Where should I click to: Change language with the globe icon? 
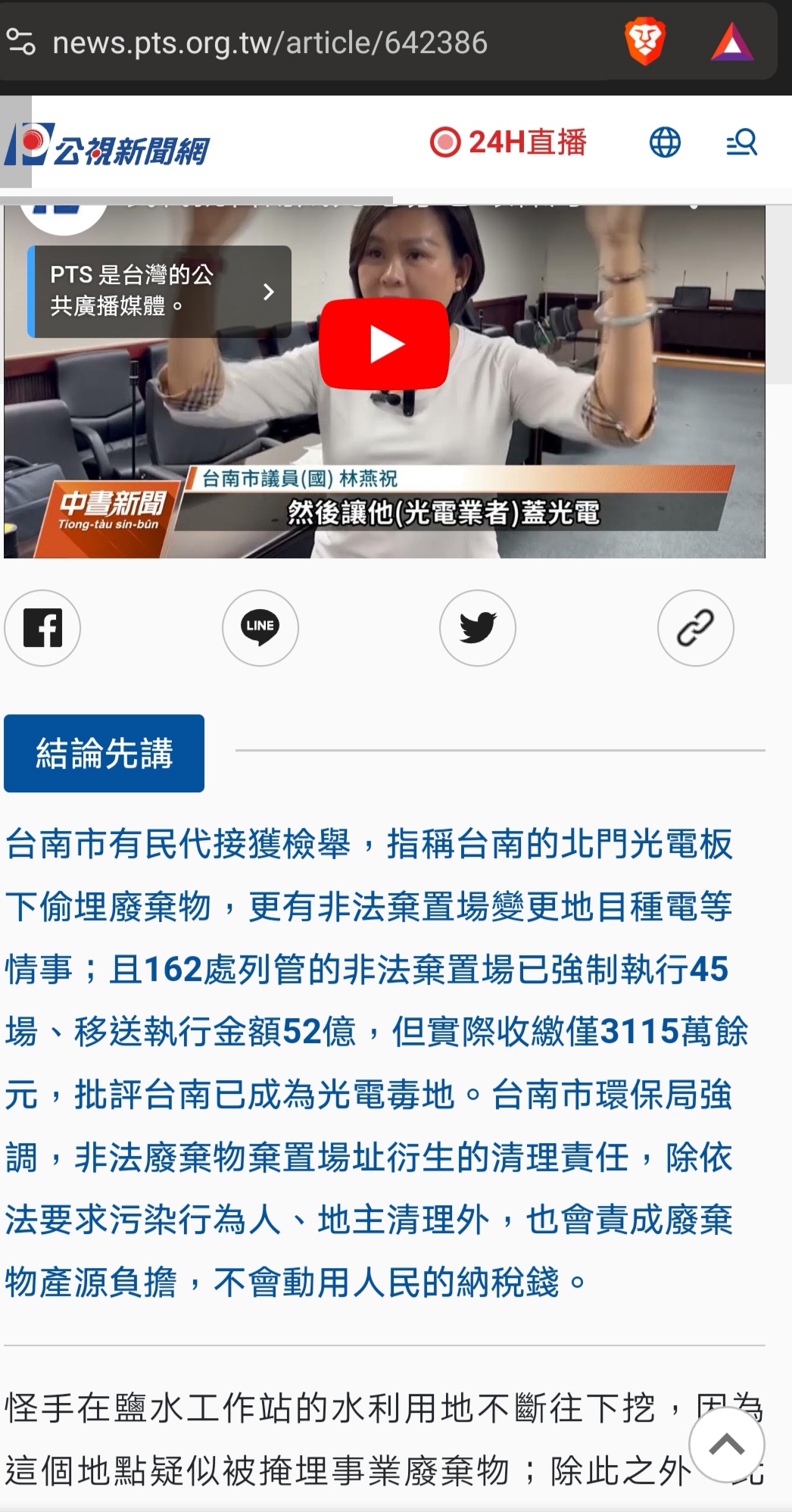[x=665, y=142]
